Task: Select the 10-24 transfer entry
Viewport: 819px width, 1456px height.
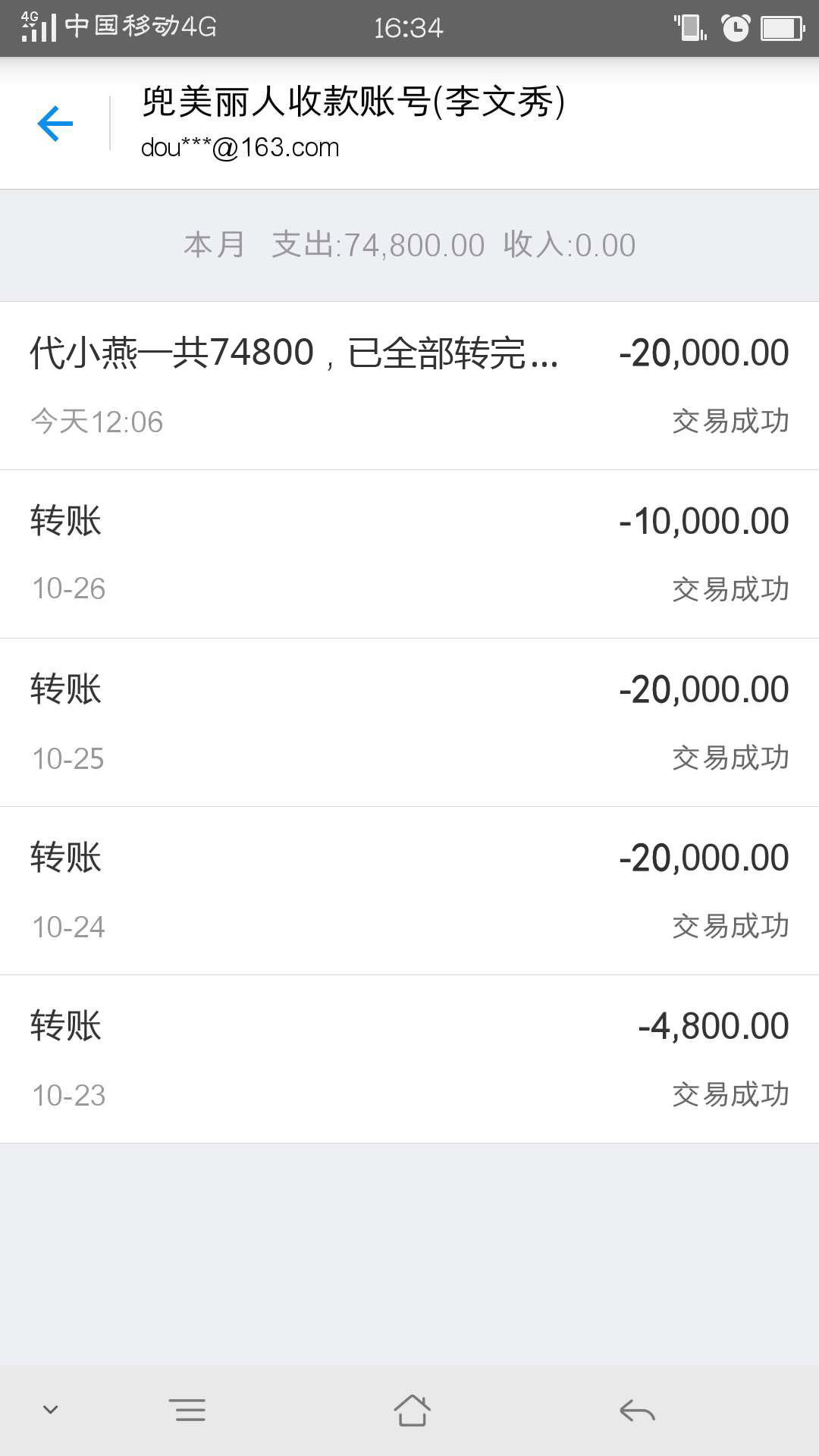Action: tap(409, 891)
